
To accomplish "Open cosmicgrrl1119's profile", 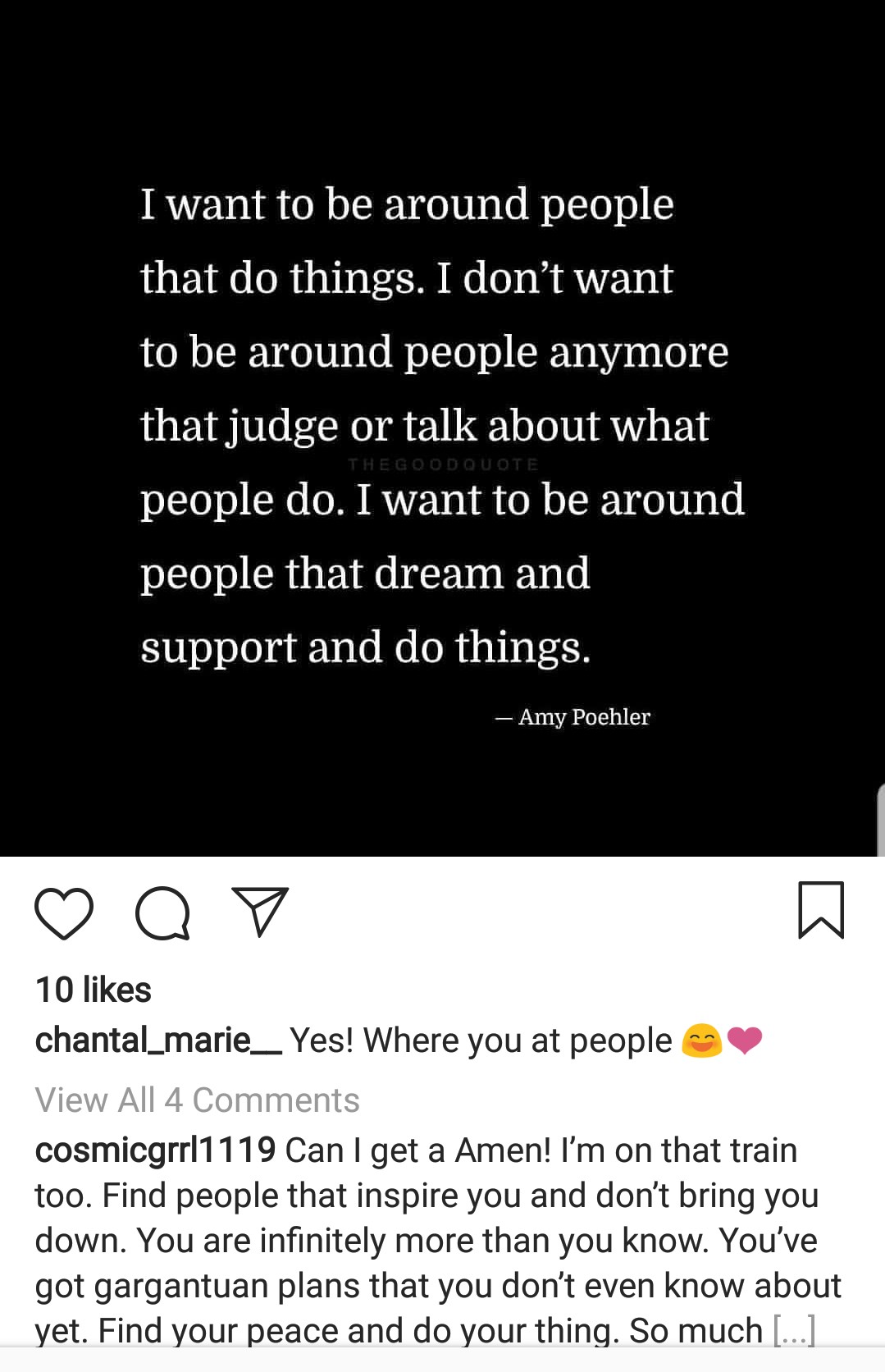I will (155, 1150).
